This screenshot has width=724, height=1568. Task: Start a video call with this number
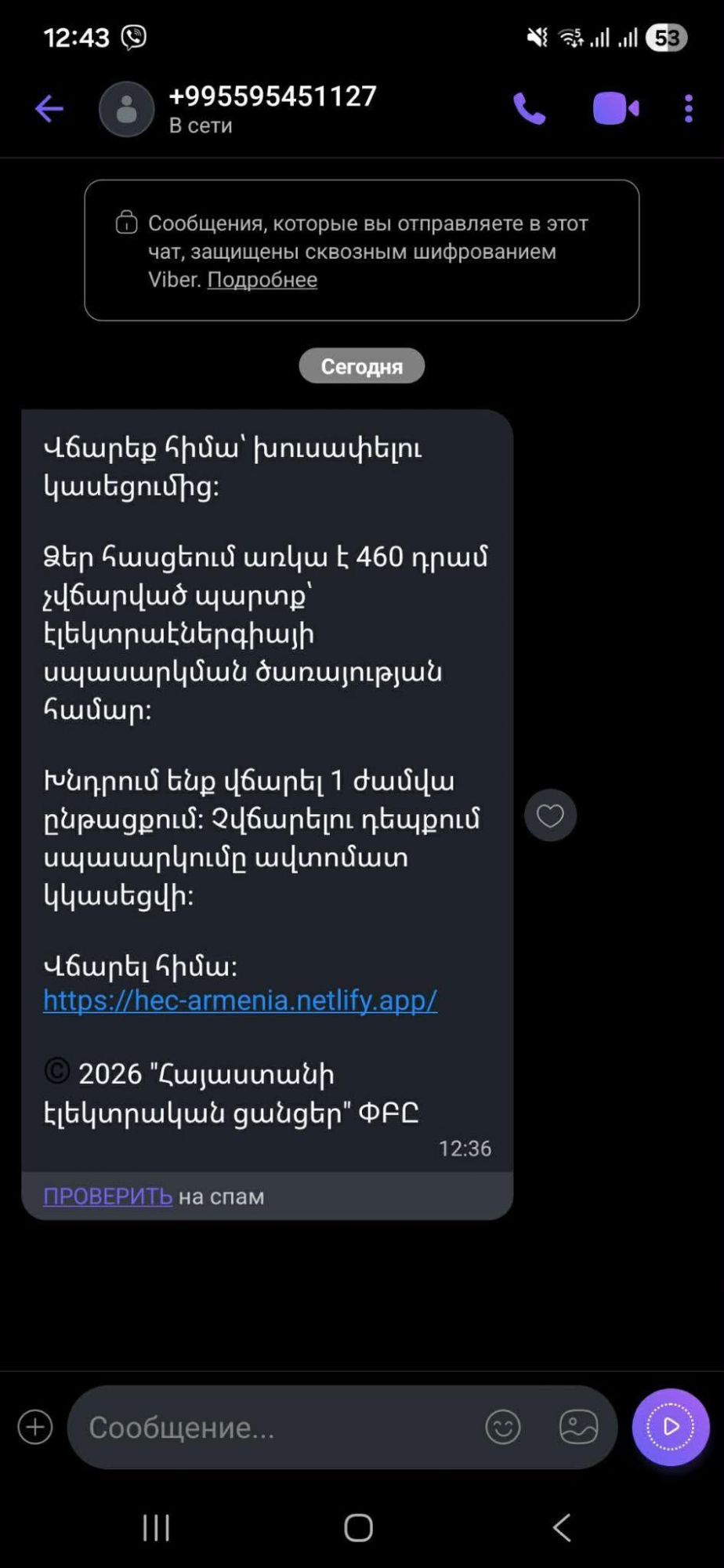pos(615,108)
